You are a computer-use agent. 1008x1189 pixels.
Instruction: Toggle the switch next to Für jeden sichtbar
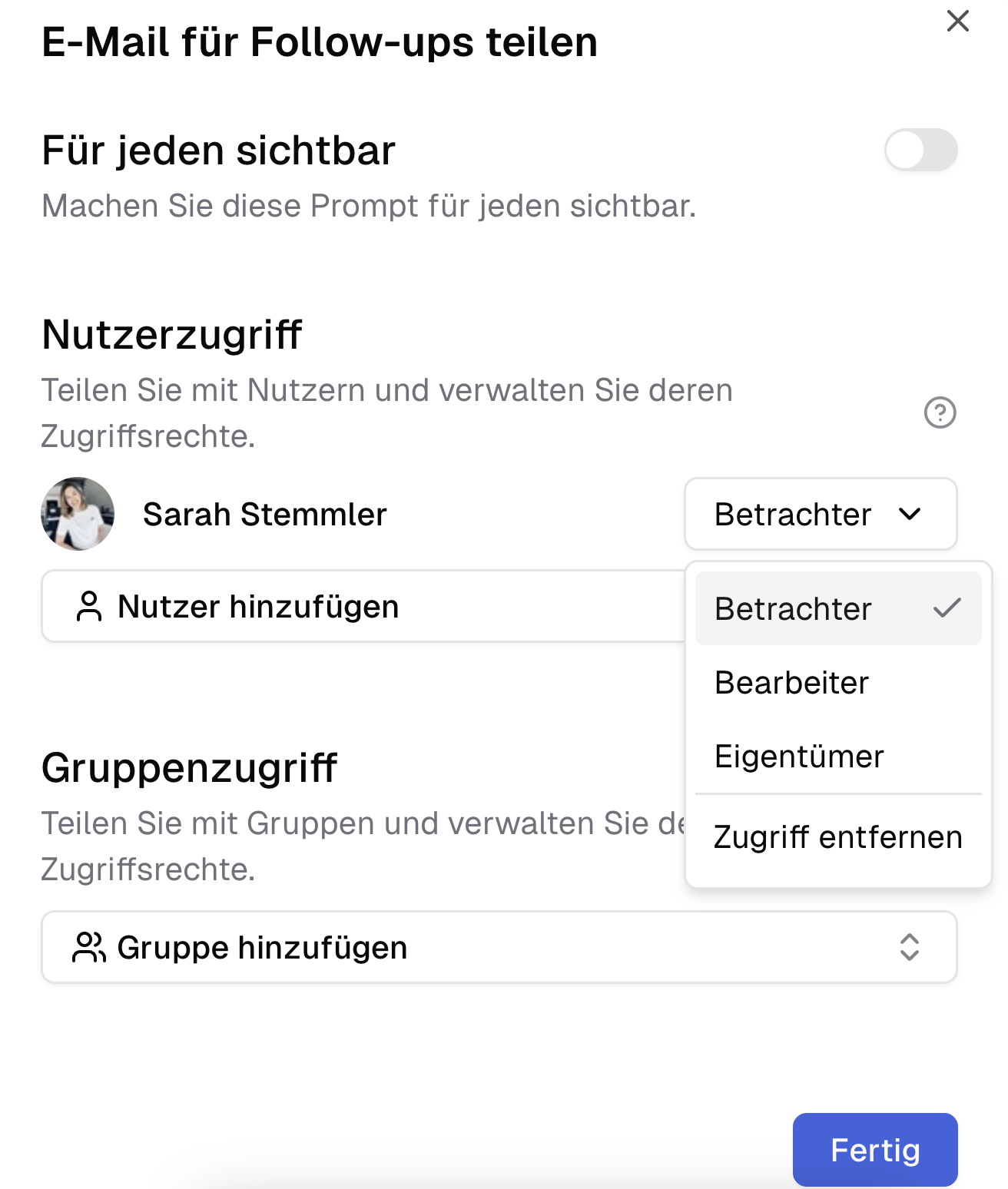920,151
